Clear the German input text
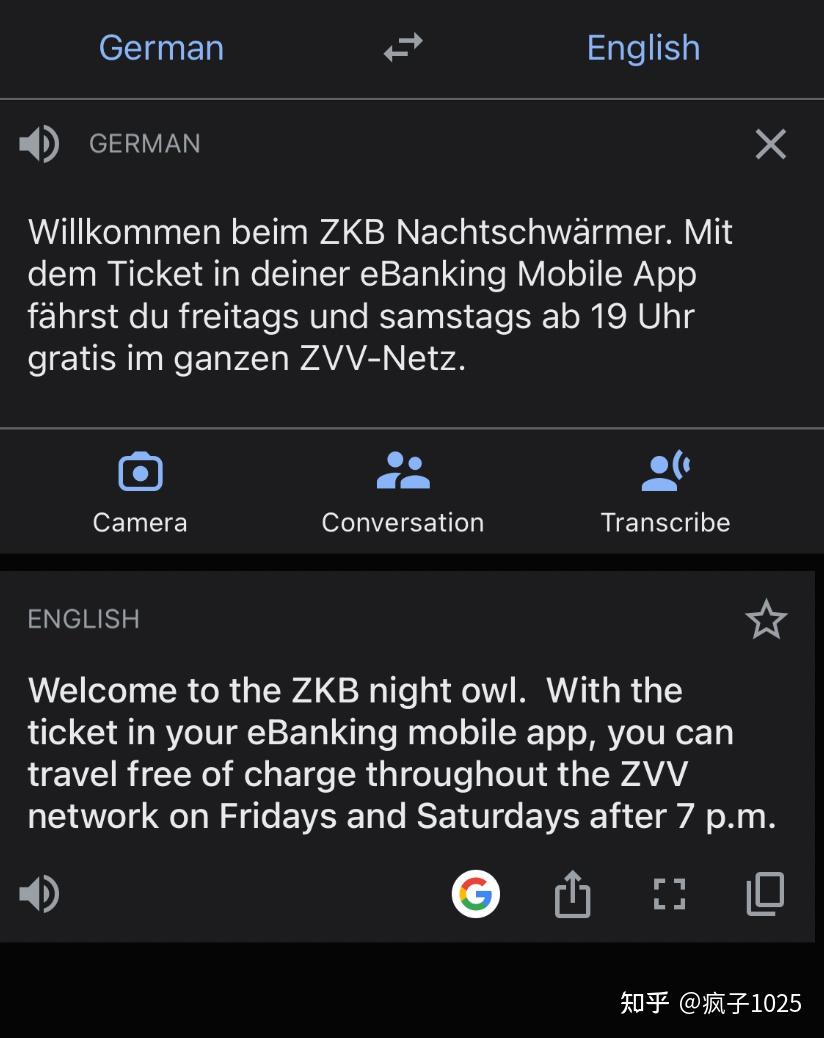The height and width of the screenshot is (1038, 824). click(x=770, y=144)
